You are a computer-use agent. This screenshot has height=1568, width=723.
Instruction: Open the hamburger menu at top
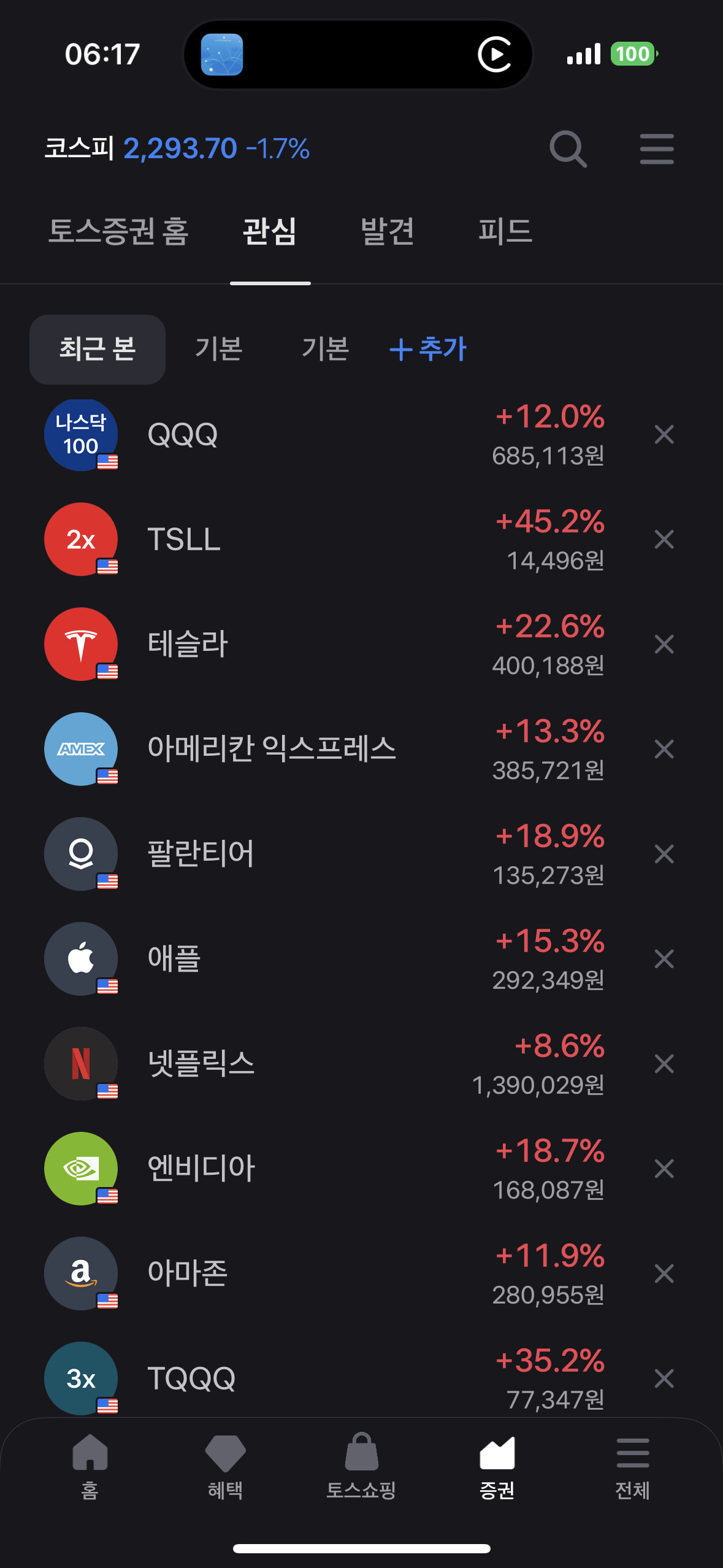[x=656, y=149]
